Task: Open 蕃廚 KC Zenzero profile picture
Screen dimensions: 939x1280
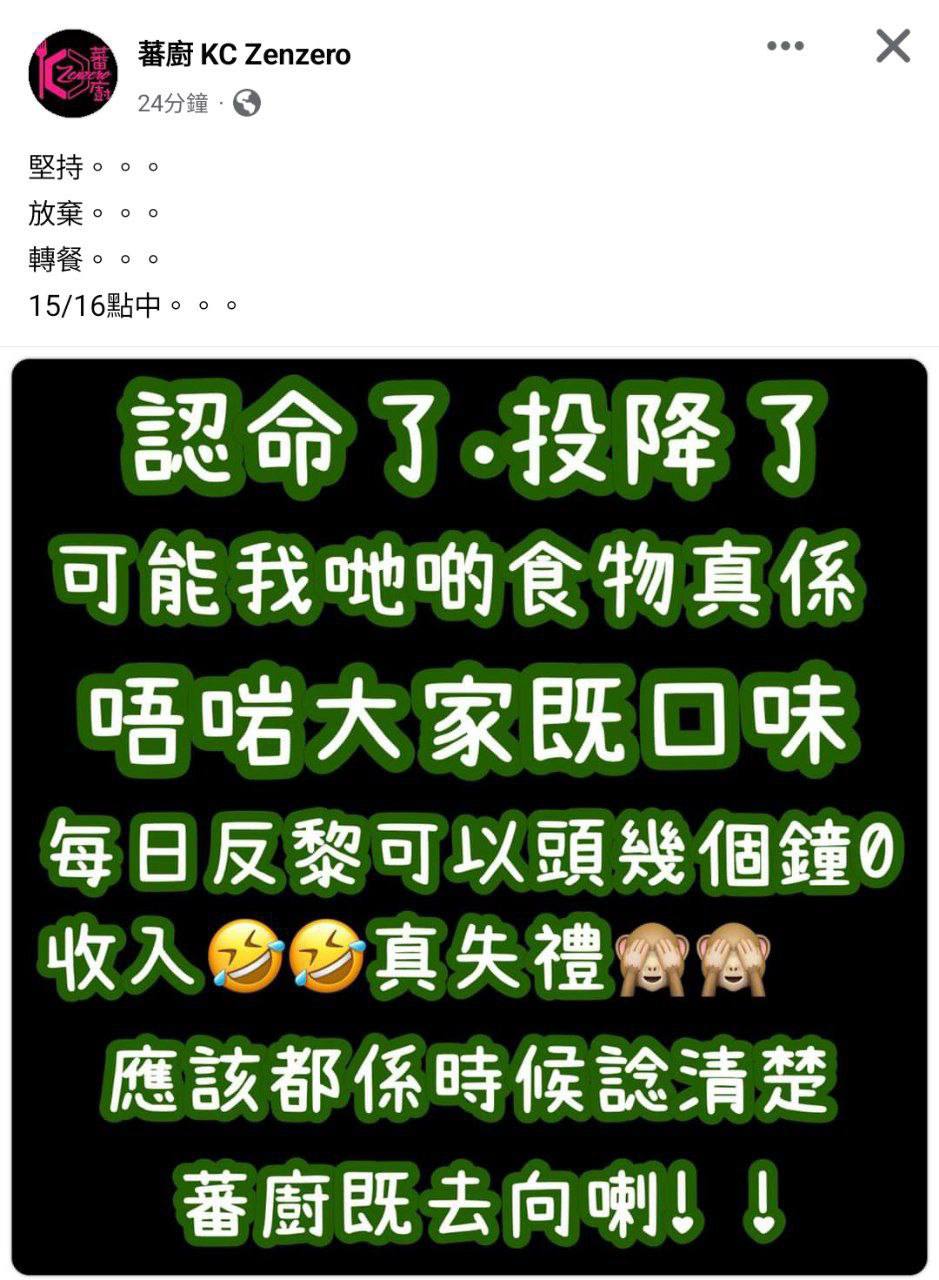Action: 73,73
